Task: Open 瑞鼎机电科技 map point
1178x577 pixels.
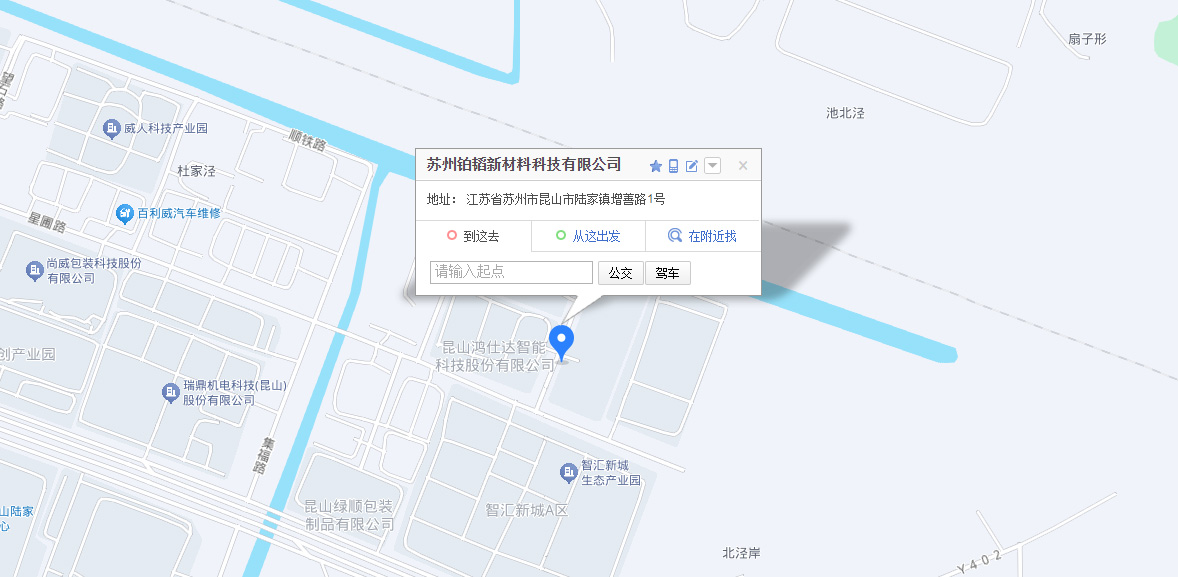Action: click(171, 393)
